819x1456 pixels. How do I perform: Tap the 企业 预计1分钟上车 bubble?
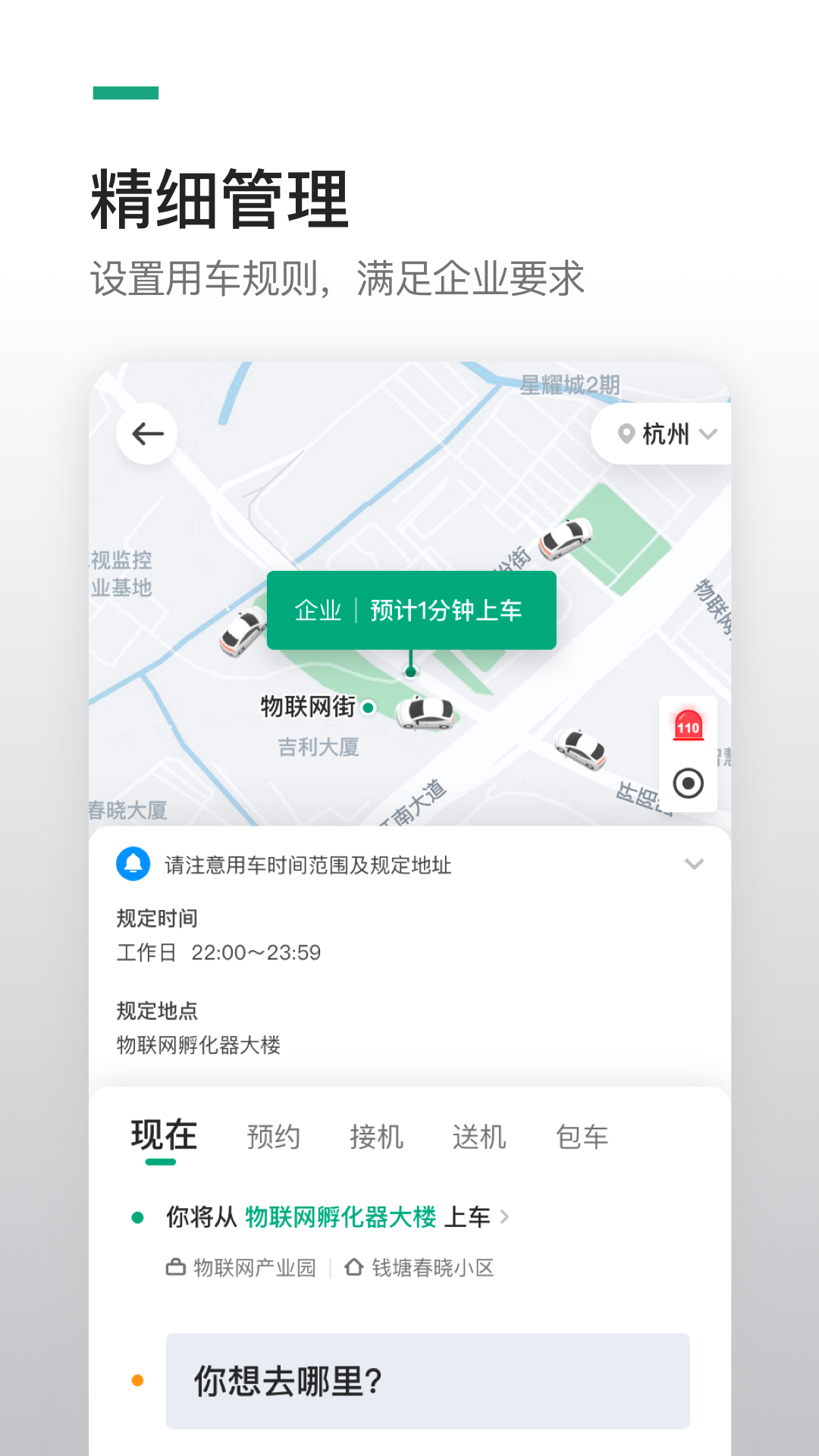click(412, 610)
